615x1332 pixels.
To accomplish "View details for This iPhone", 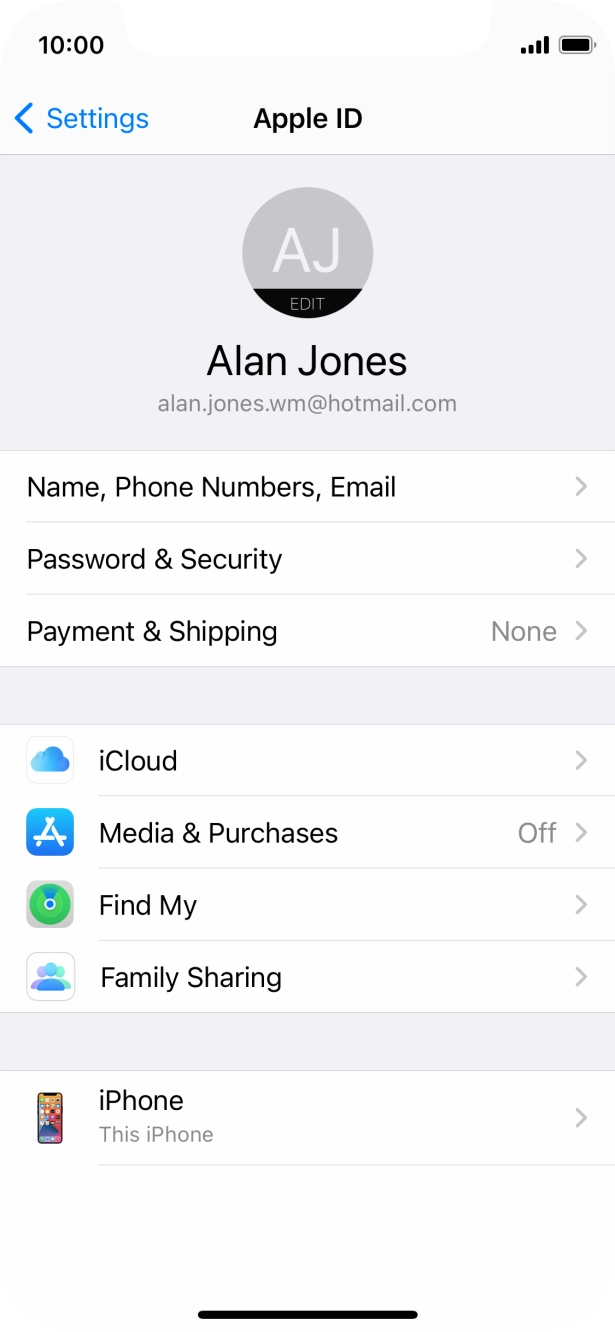I will pyautogui.click(x=307, y=1117).
